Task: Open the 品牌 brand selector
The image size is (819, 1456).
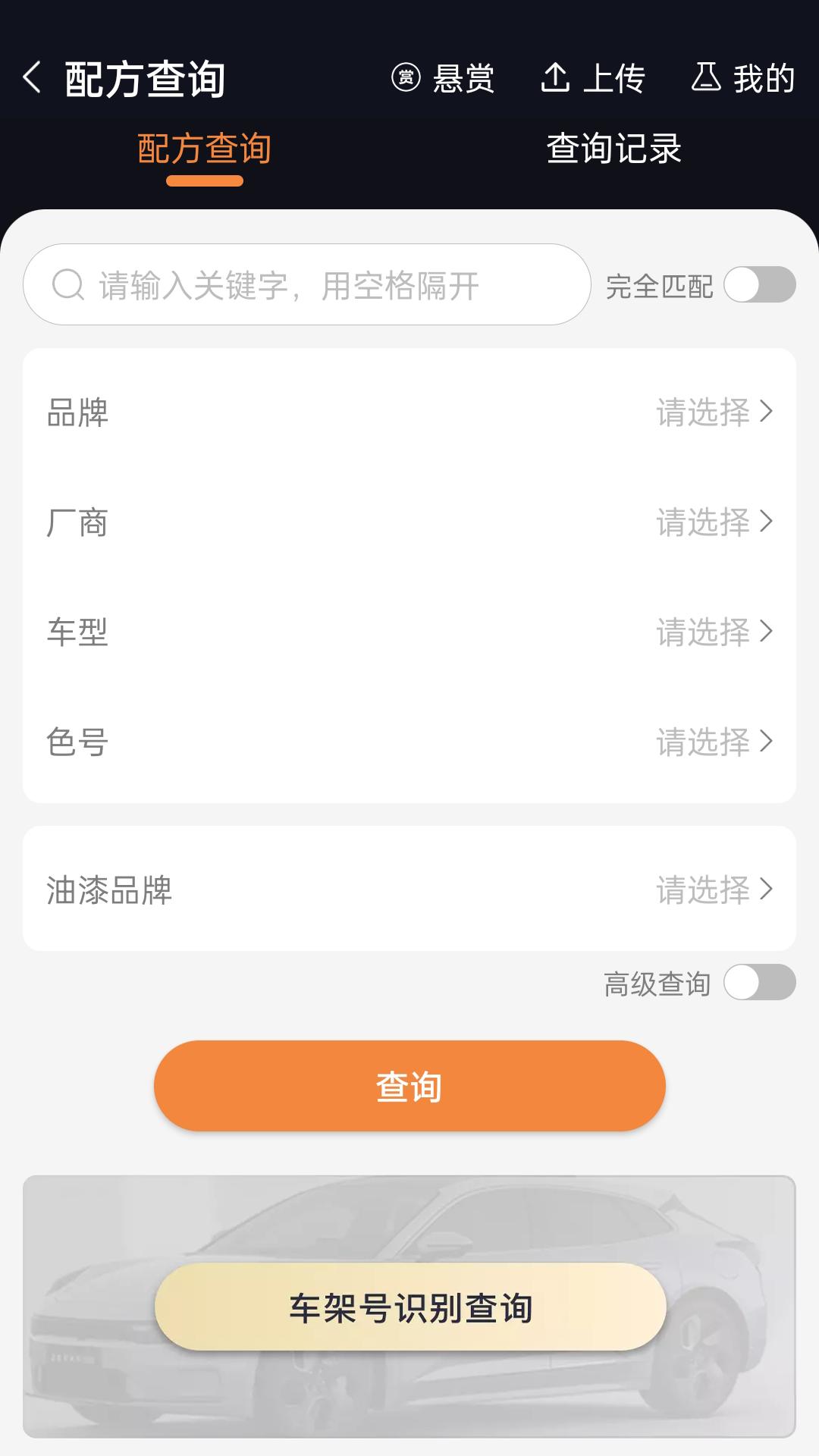Action: pyautogui.click(x=409, y=413)
